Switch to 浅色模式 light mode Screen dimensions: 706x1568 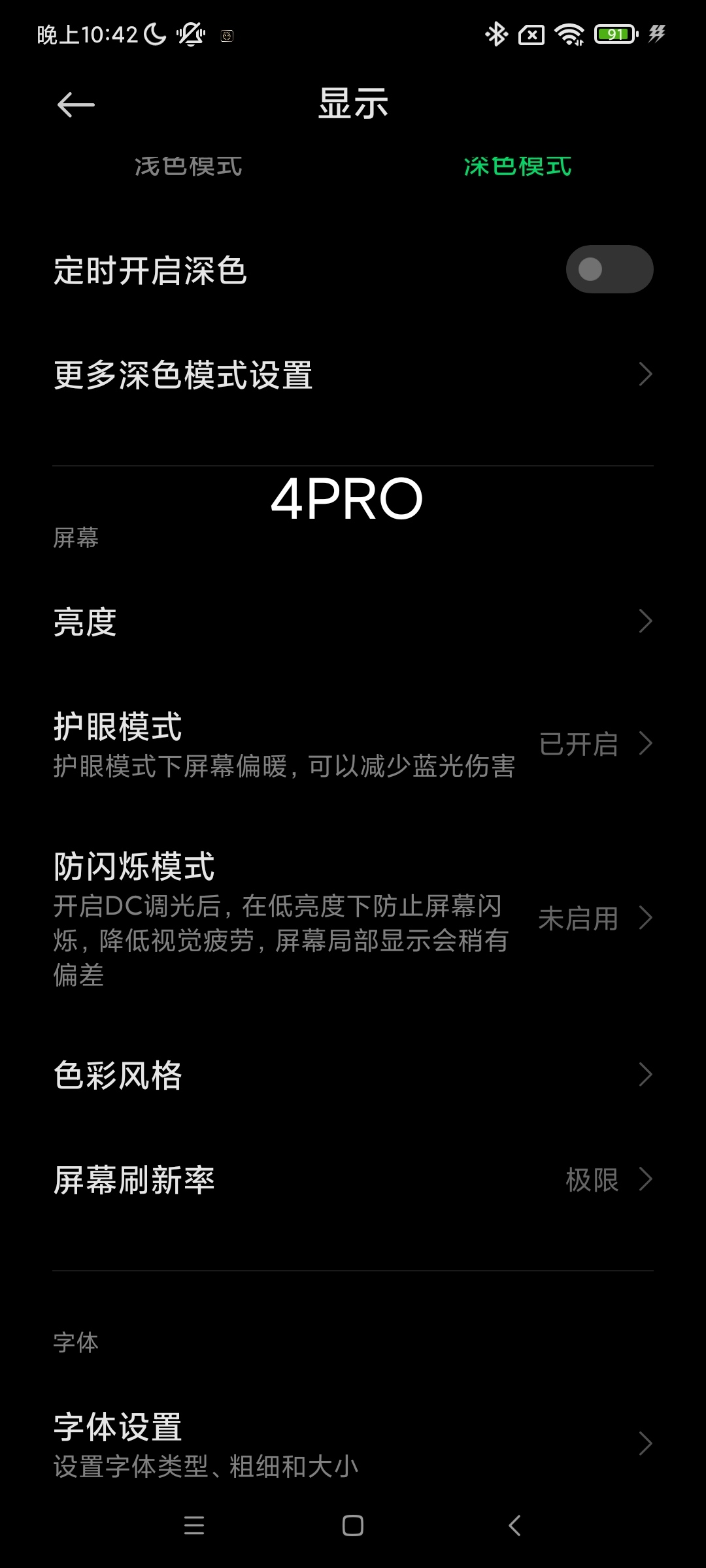pos(188,167)
